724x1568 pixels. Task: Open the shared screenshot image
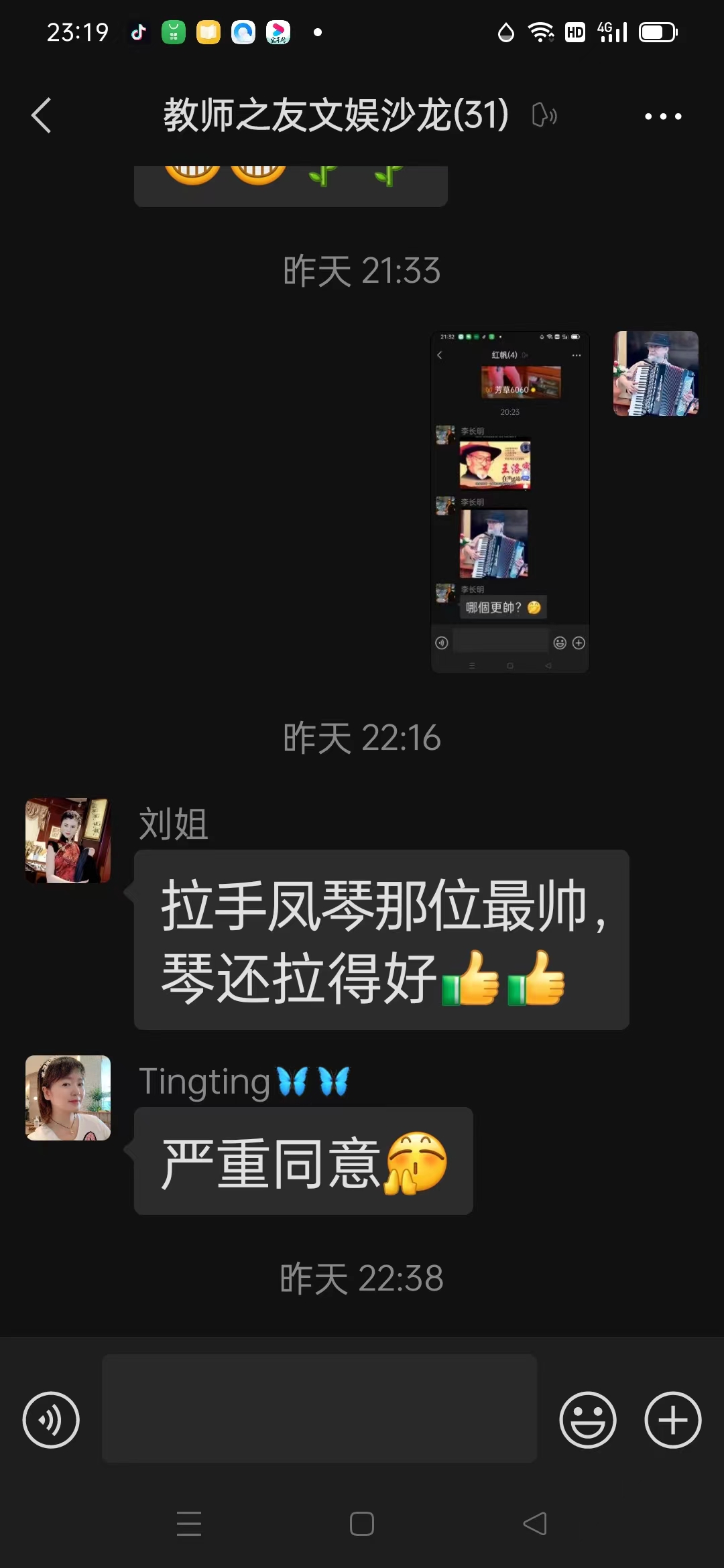pyautogui.click(x=509, y=501)
